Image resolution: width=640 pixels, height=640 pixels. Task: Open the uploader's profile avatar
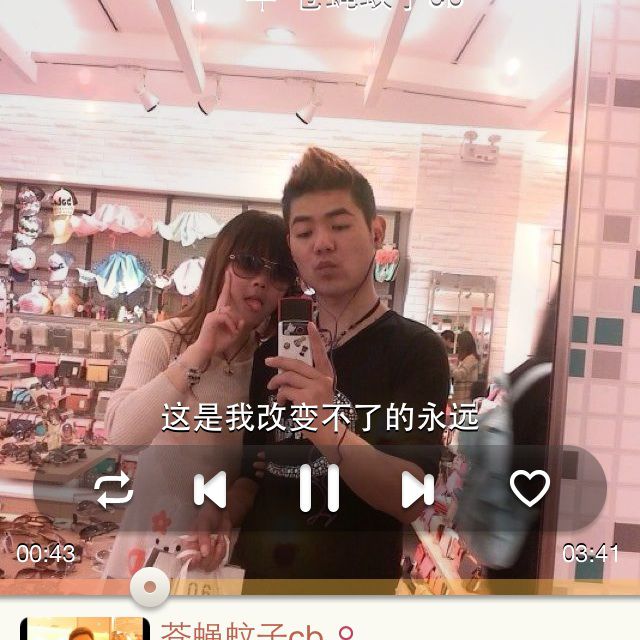[x=84, y=630]
